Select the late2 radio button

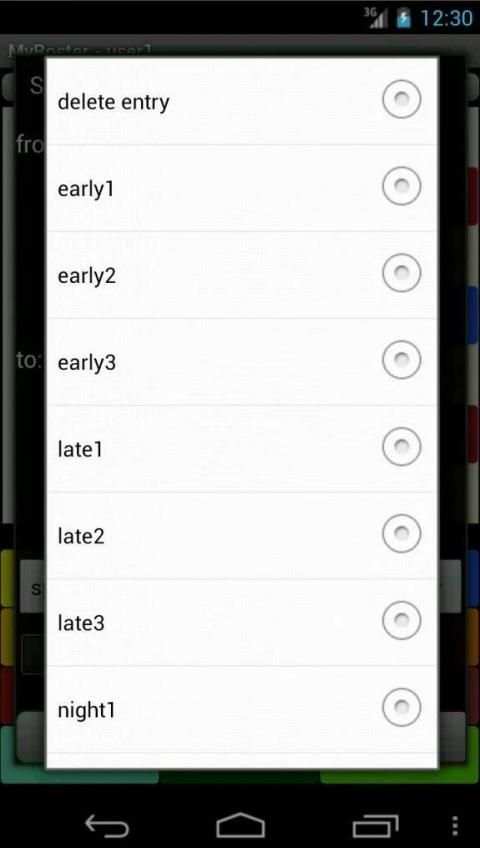point(401,534)
